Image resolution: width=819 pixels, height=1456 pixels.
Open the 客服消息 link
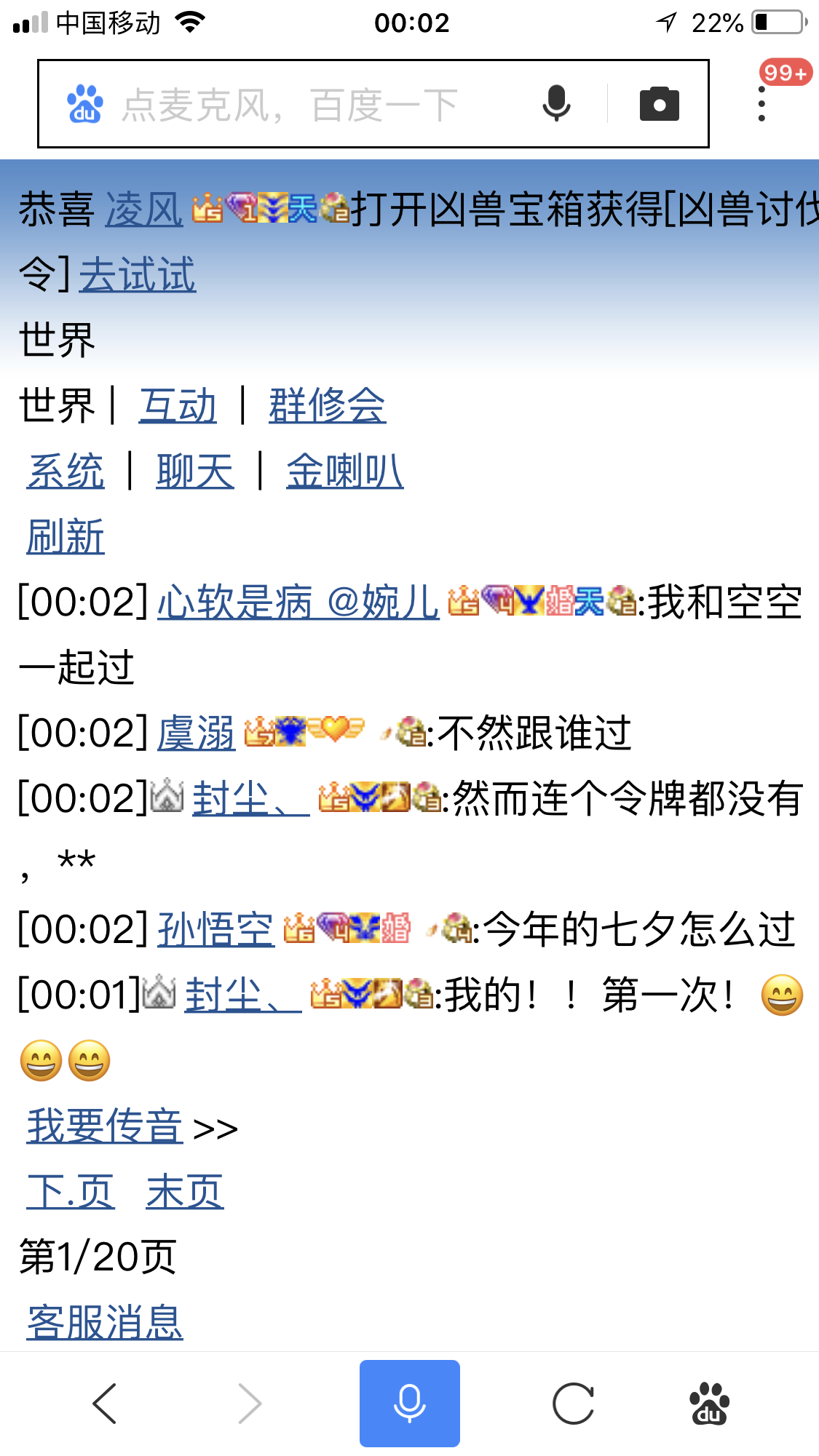click(x=105, y=1323)
